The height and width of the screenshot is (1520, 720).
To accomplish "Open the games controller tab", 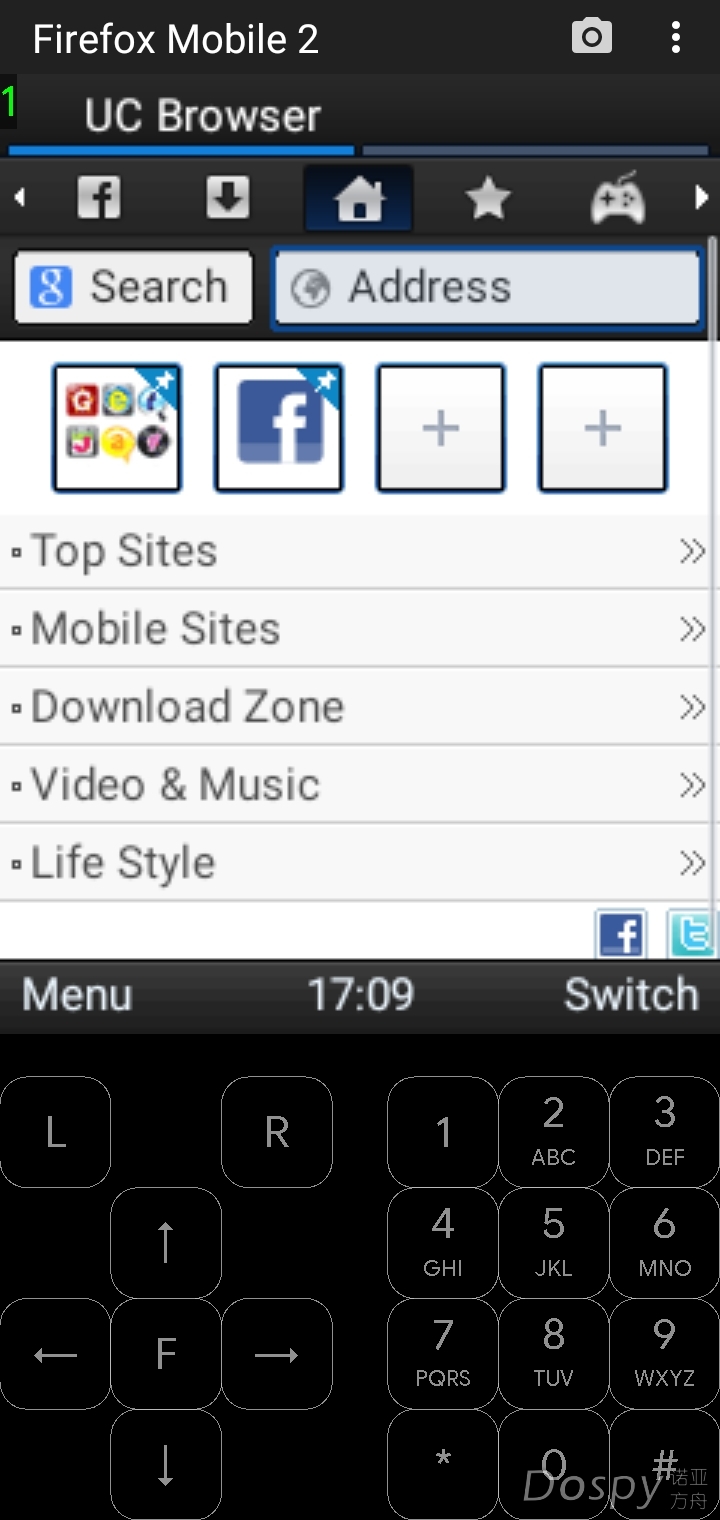I will click(x=617, y=198).
